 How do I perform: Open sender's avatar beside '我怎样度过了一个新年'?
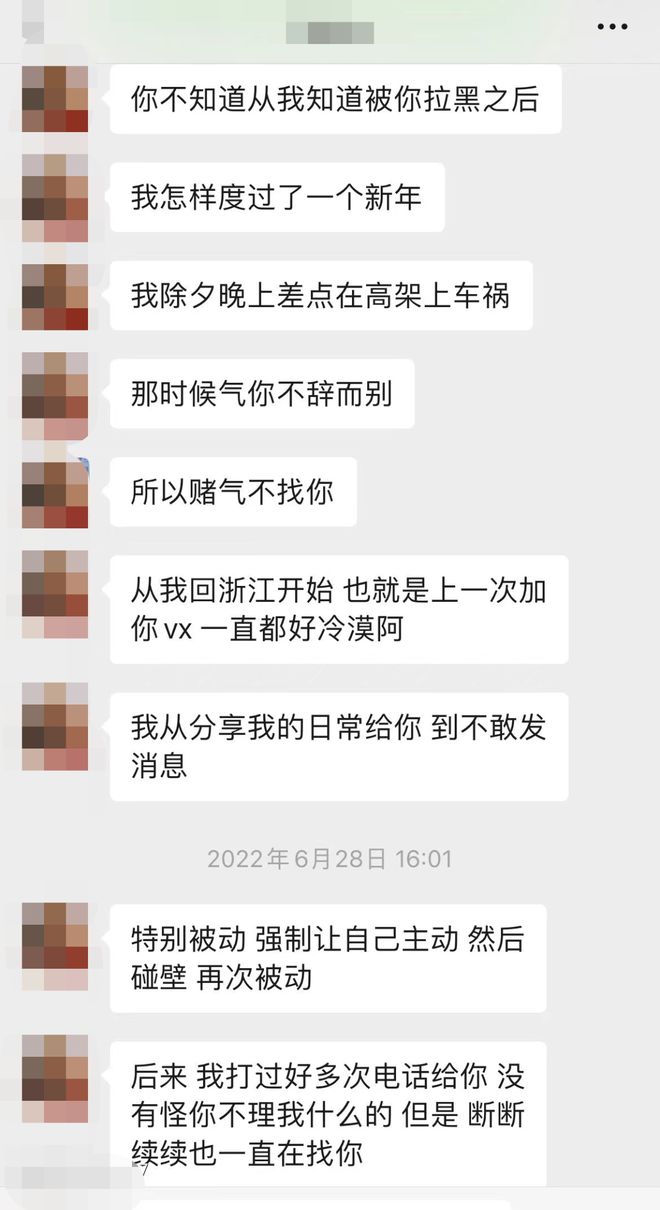[55, 198]
